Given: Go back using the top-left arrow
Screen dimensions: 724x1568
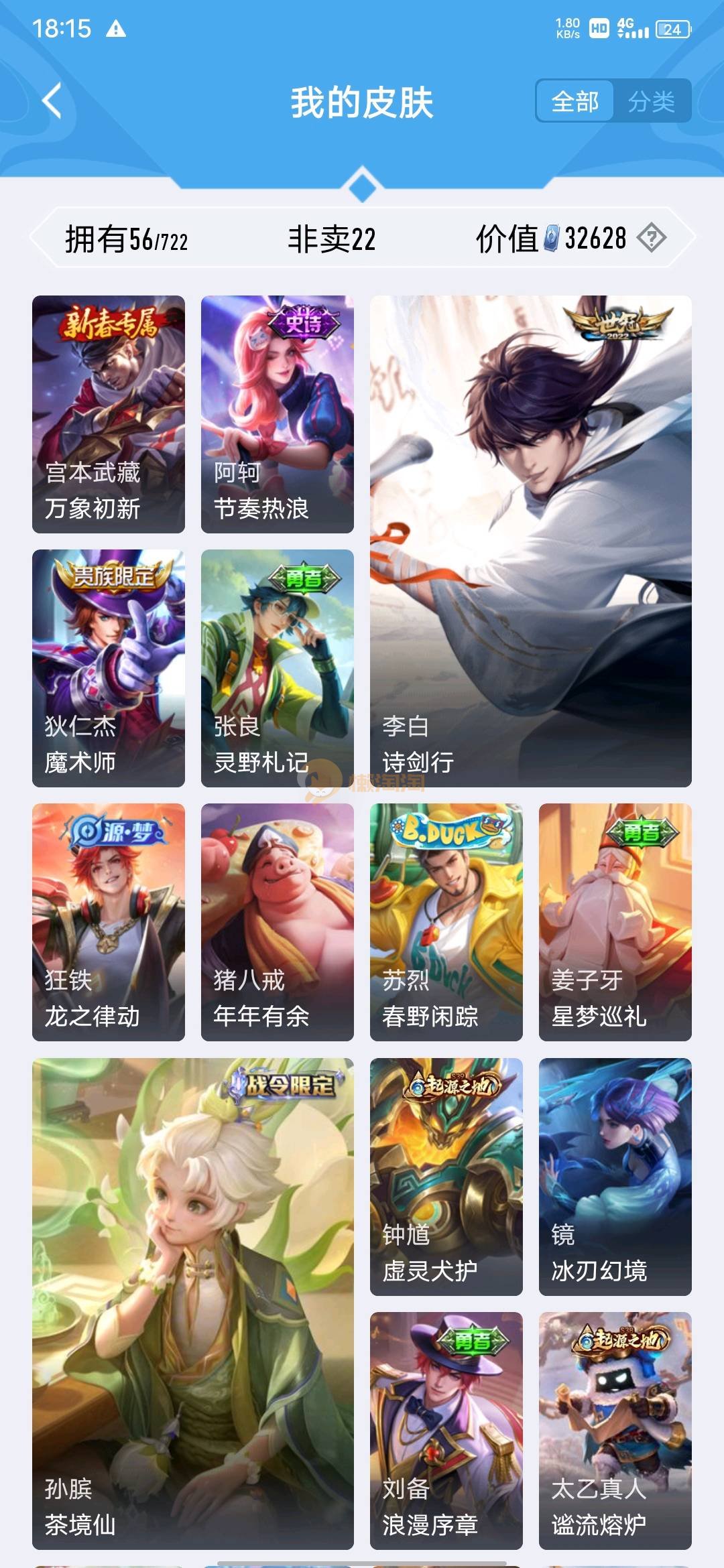Looking at the screenshot, I should click(52, 101).
